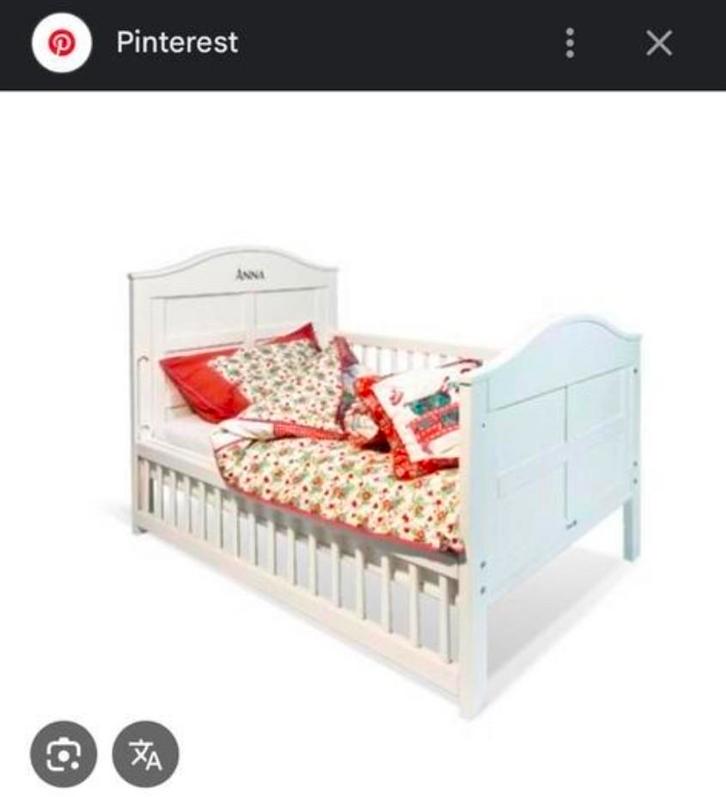
Task: Click the dark header bar at the top
Action: 360,42
